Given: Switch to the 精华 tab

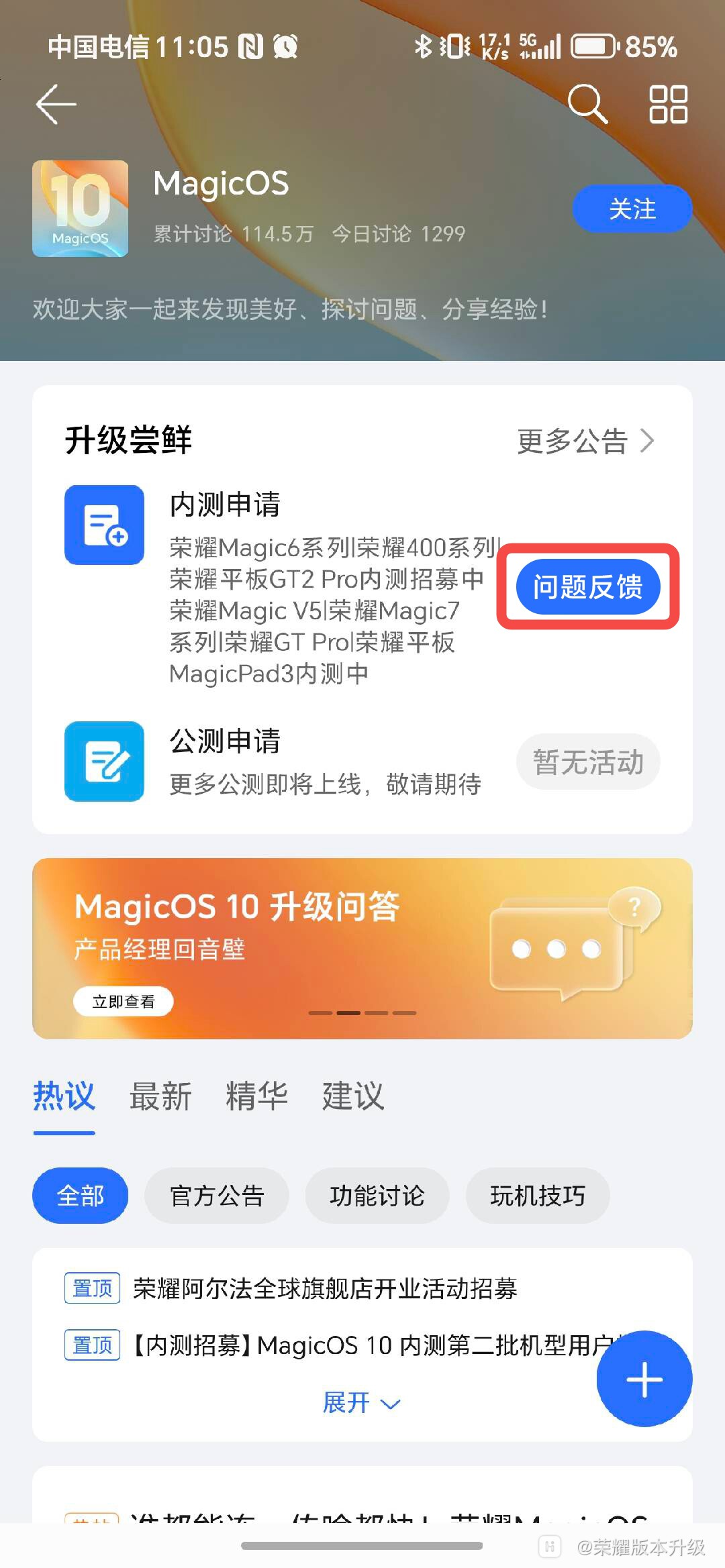Looking at the screenshot, I should coord(257,1096).
